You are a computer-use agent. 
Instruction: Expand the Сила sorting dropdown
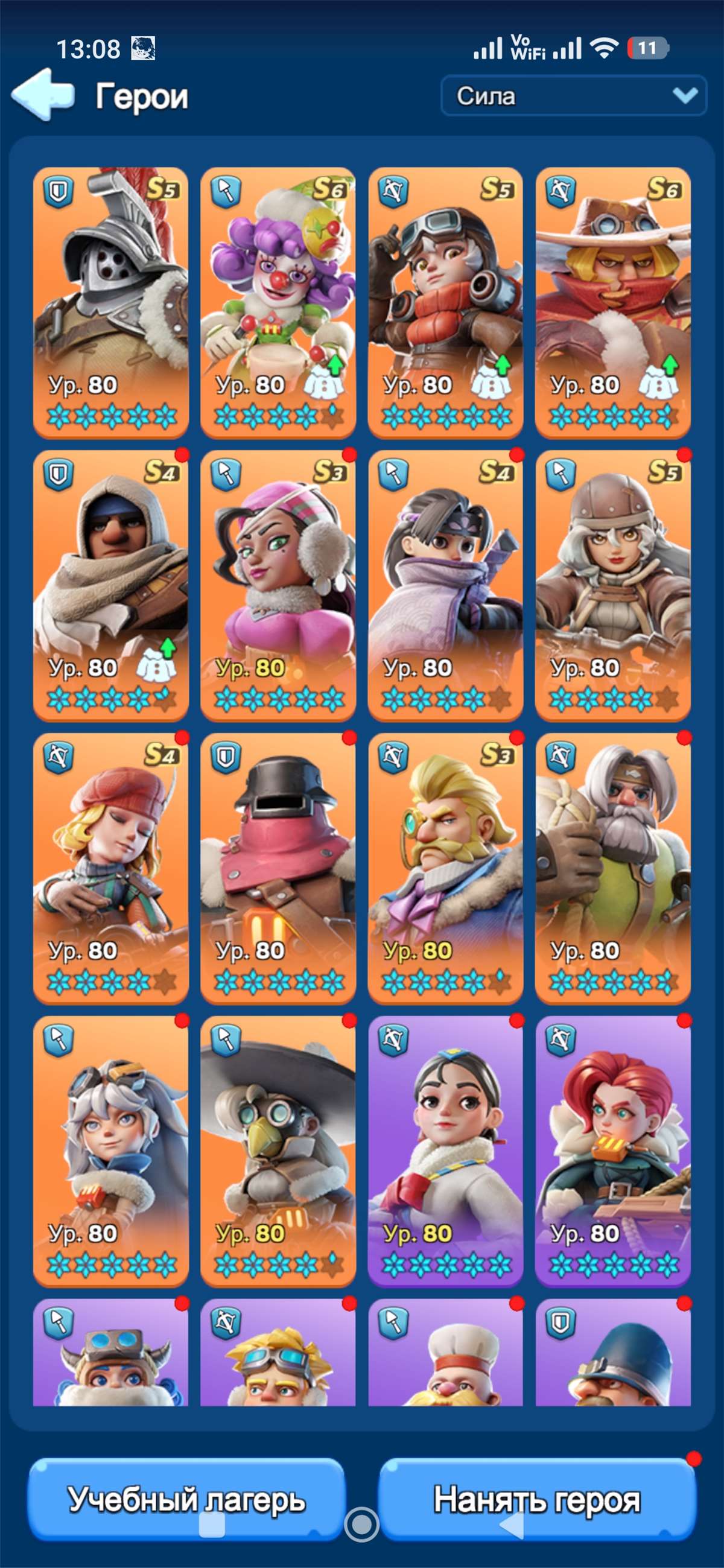pos(574,95)
